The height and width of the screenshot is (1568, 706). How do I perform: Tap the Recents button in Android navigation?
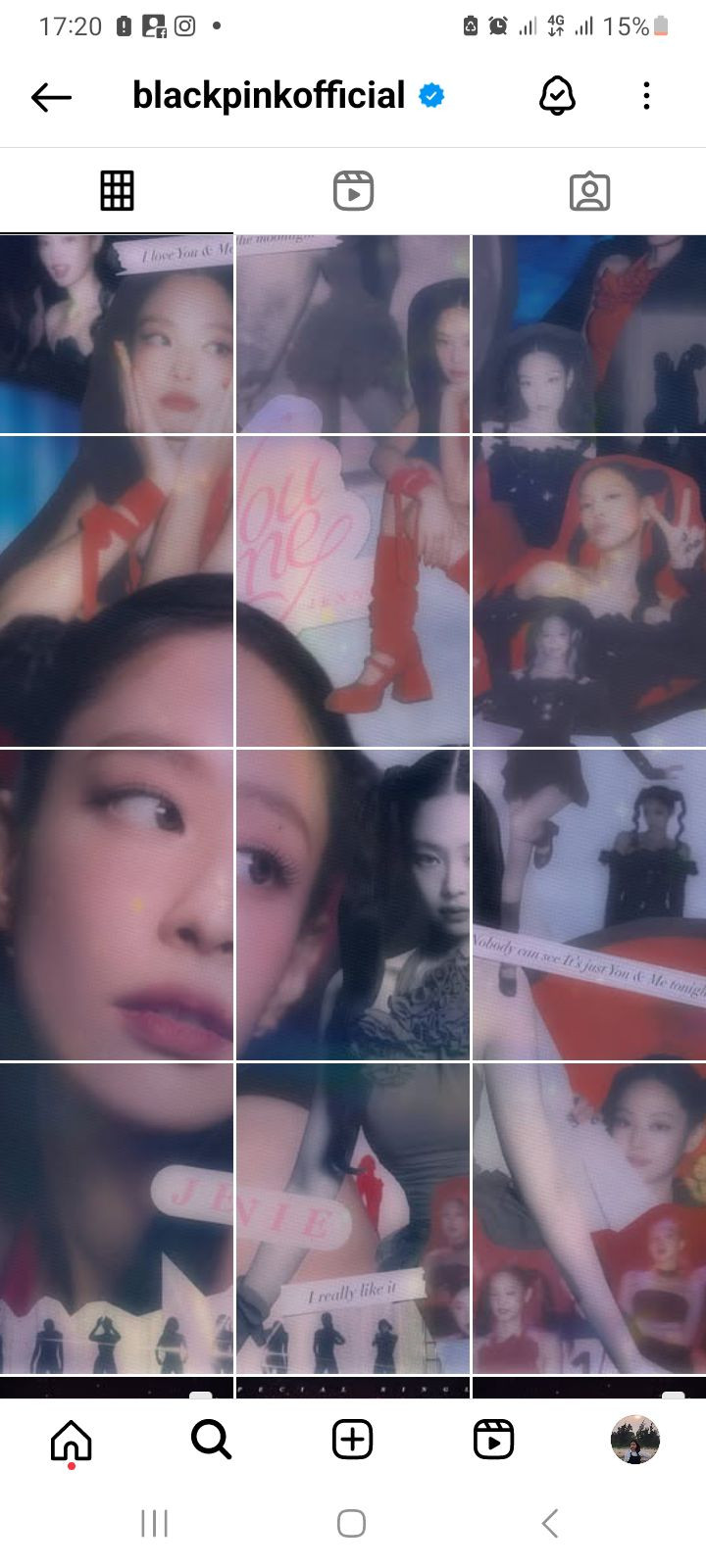pos(154,1524)
